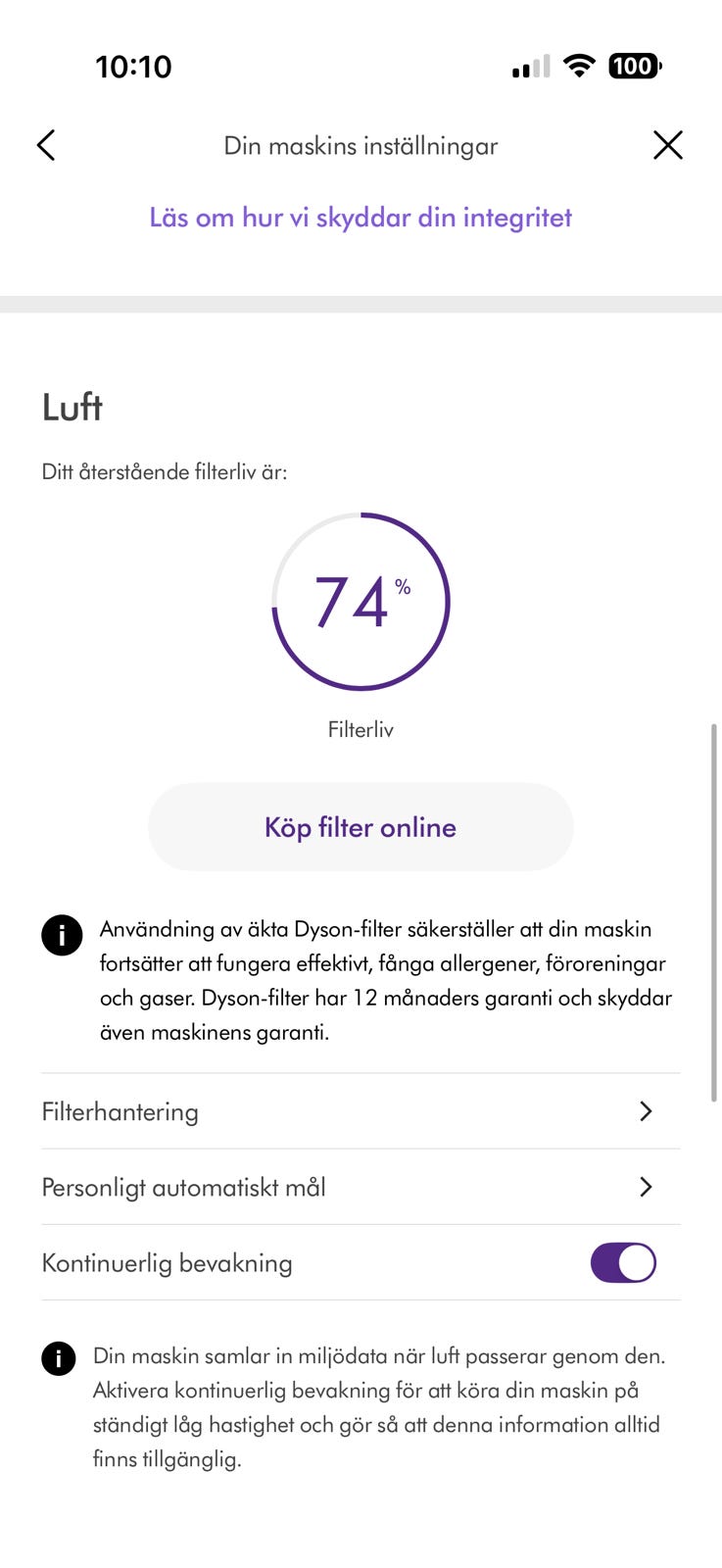
Task: Tap the Wi-Fi icon in the status bar
Action: [579, 66]
